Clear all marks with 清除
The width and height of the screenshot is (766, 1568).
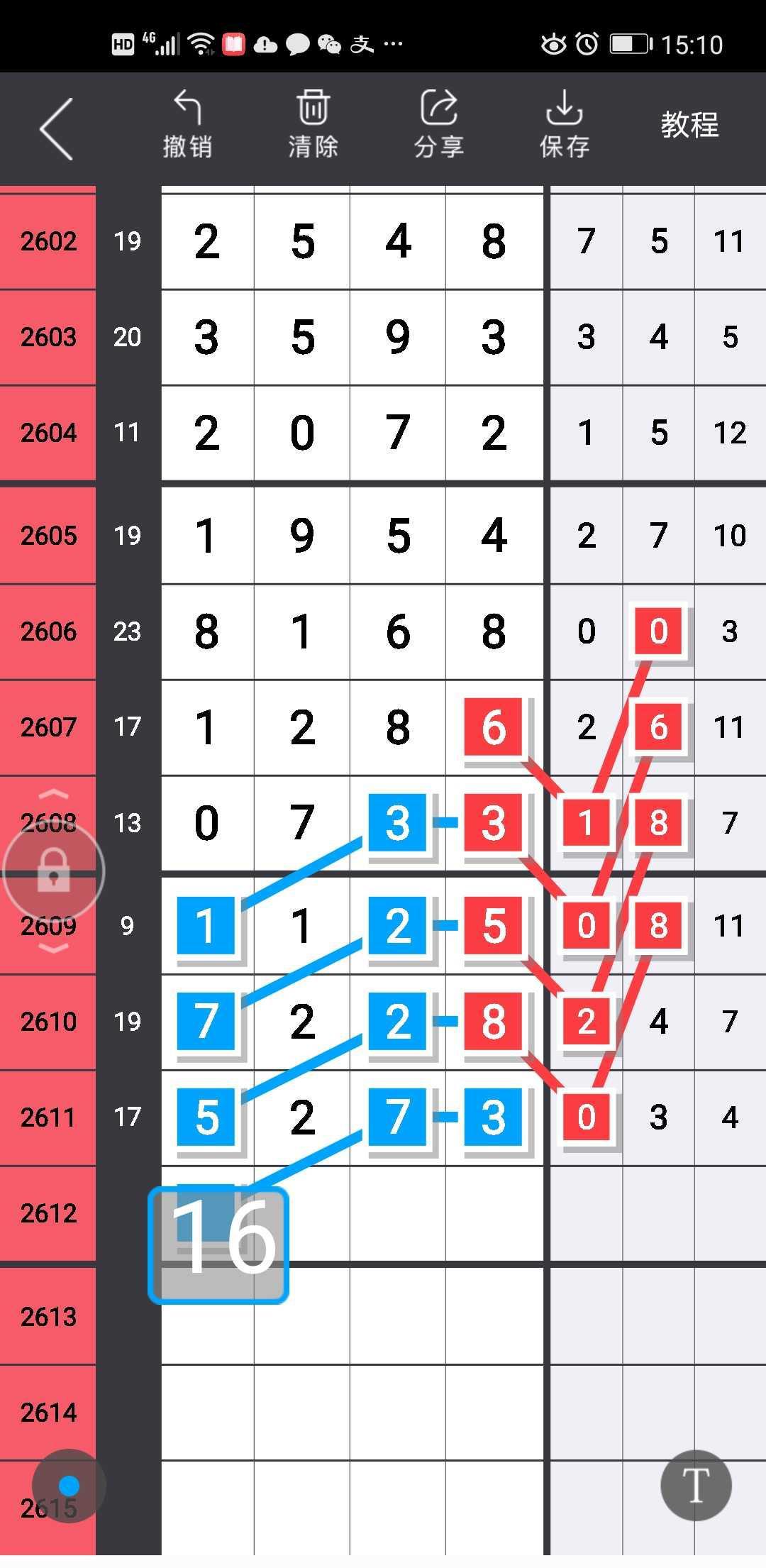[x=313, y=125]
